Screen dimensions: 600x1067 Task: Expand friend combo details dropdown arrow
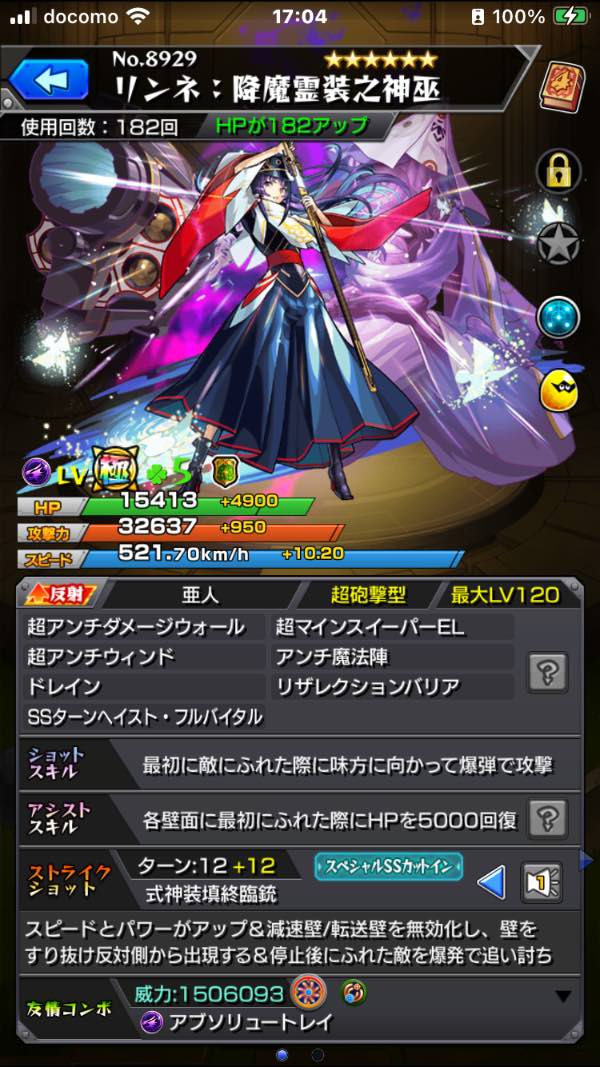click(x=563, y=997)
